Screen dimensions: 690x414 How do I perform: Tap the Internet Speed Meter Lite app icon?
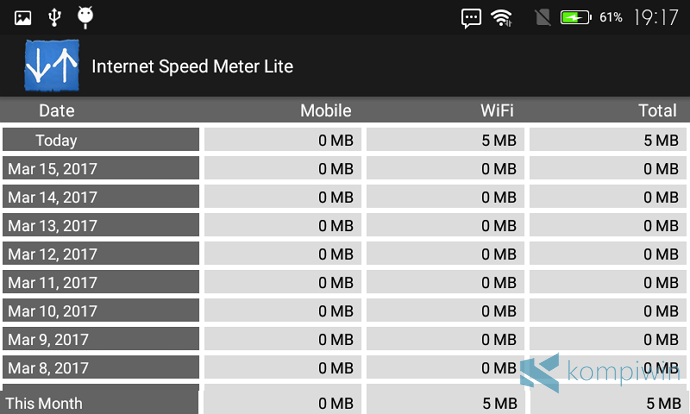[51, 65]
